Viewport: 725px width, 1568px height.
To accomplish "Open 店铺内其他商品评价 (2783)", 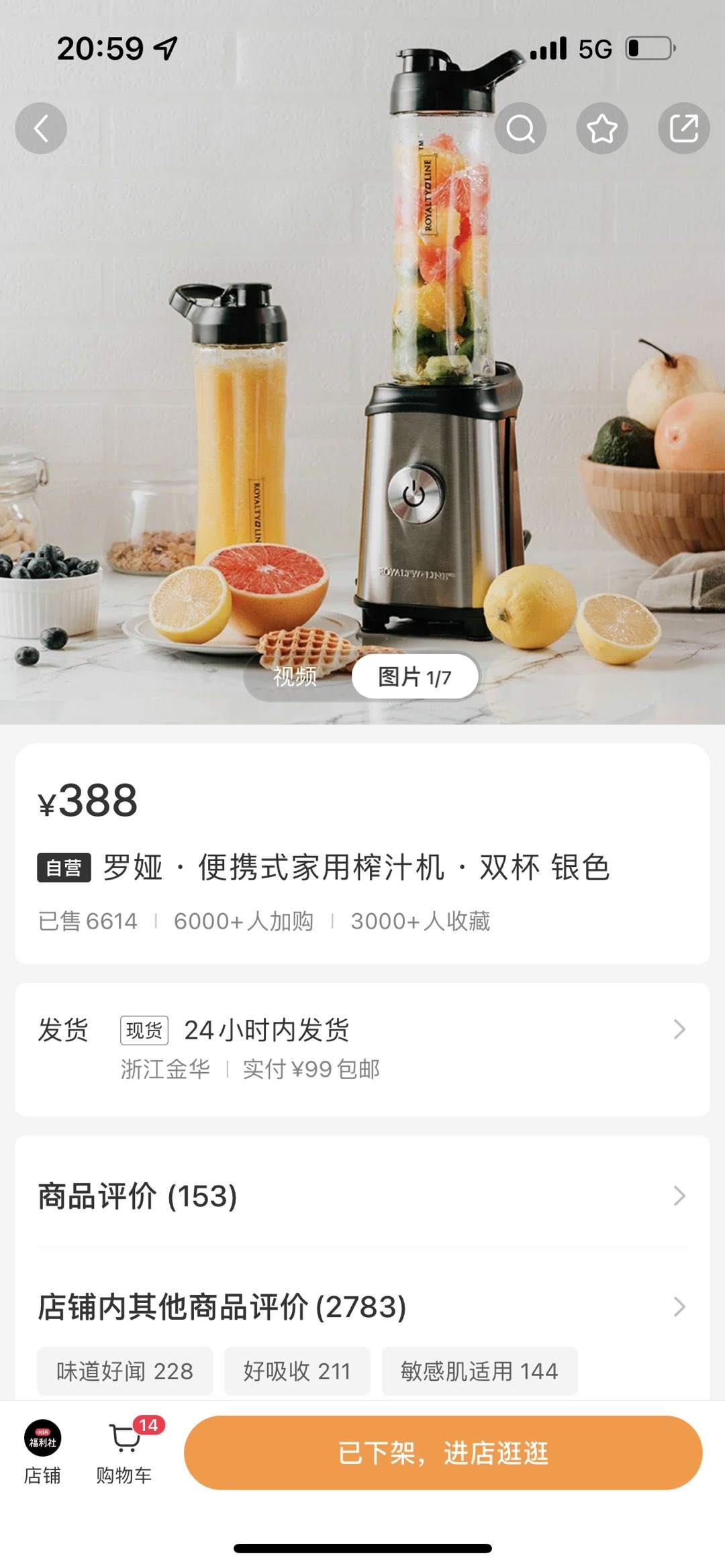I will 362,1306.
